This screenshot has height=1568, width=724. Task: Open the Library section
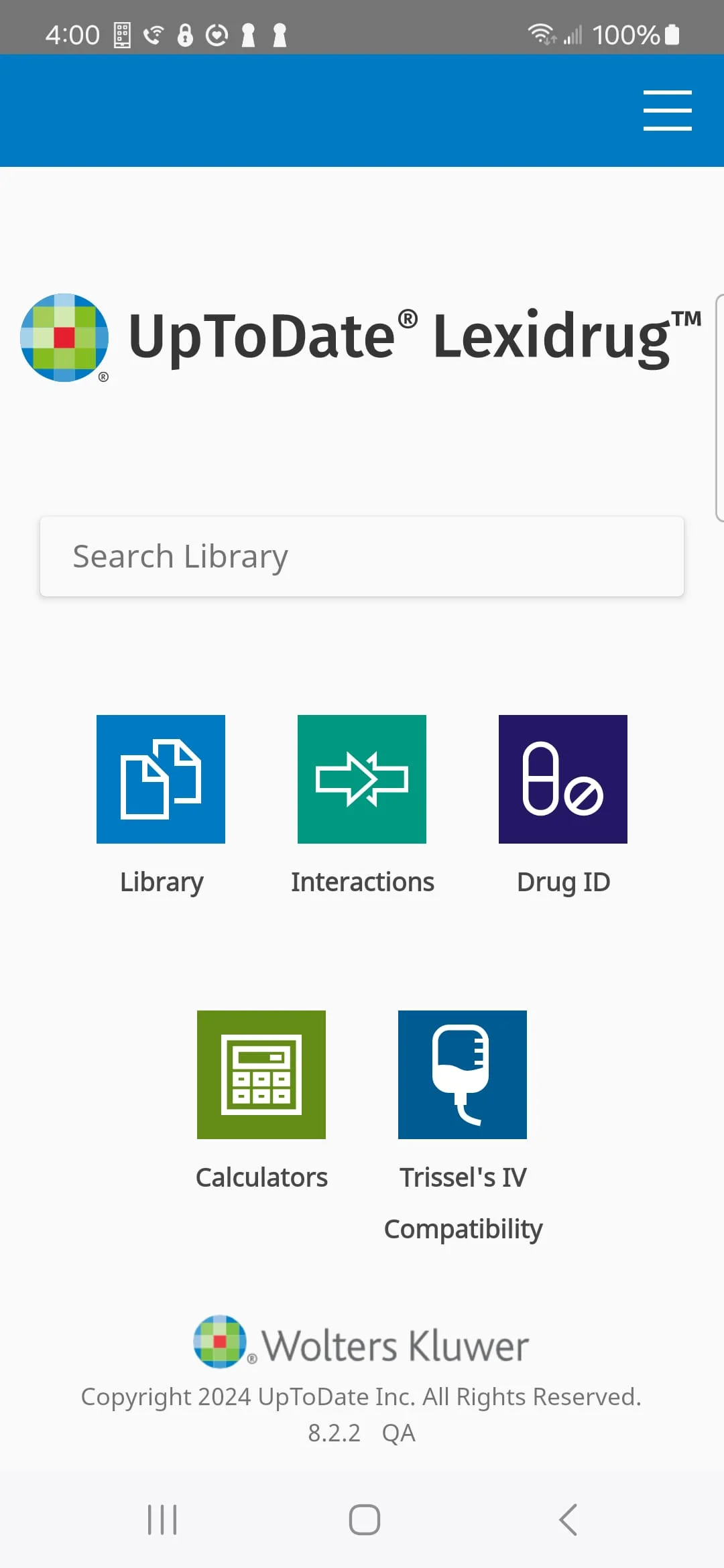[161, 779]
